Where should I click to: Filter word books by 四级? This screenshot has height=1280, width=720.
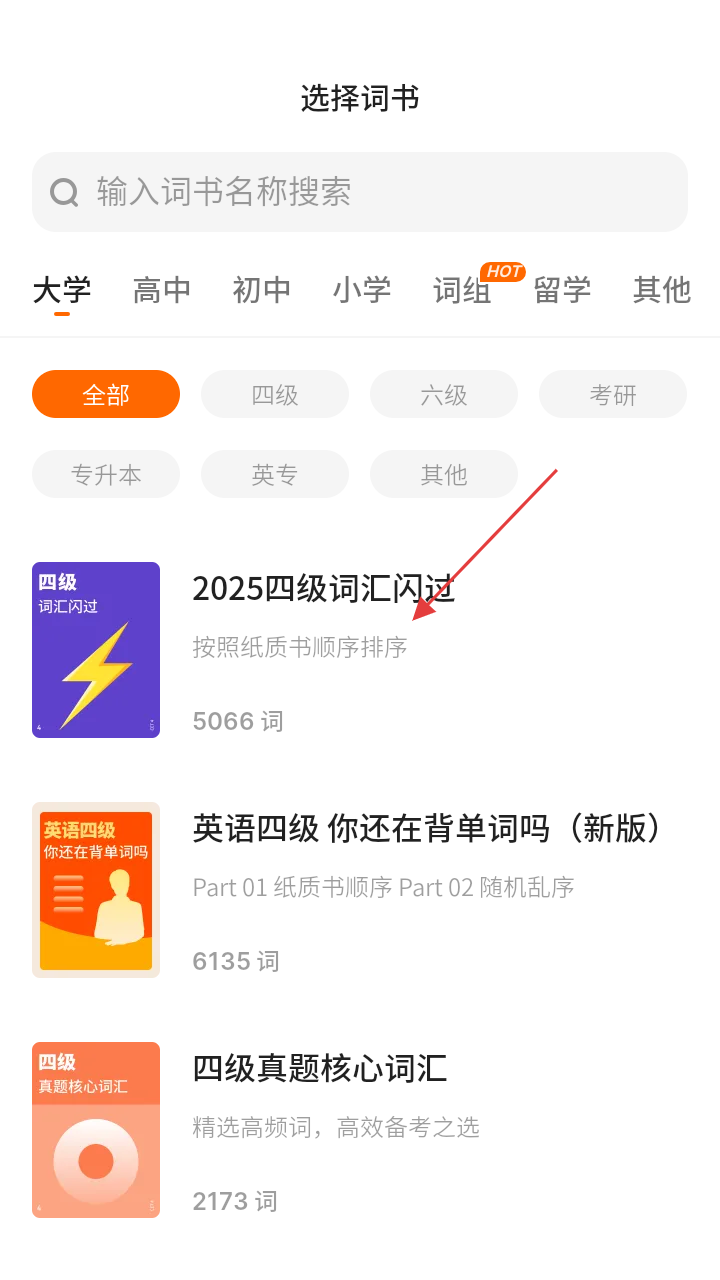coord(275,394)
